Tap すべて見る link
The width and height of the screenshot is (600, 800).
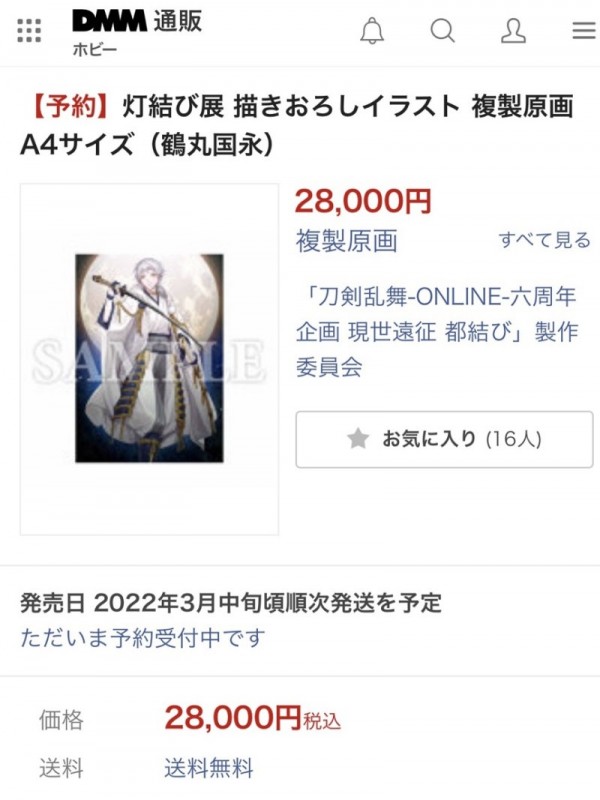[544, 240]
